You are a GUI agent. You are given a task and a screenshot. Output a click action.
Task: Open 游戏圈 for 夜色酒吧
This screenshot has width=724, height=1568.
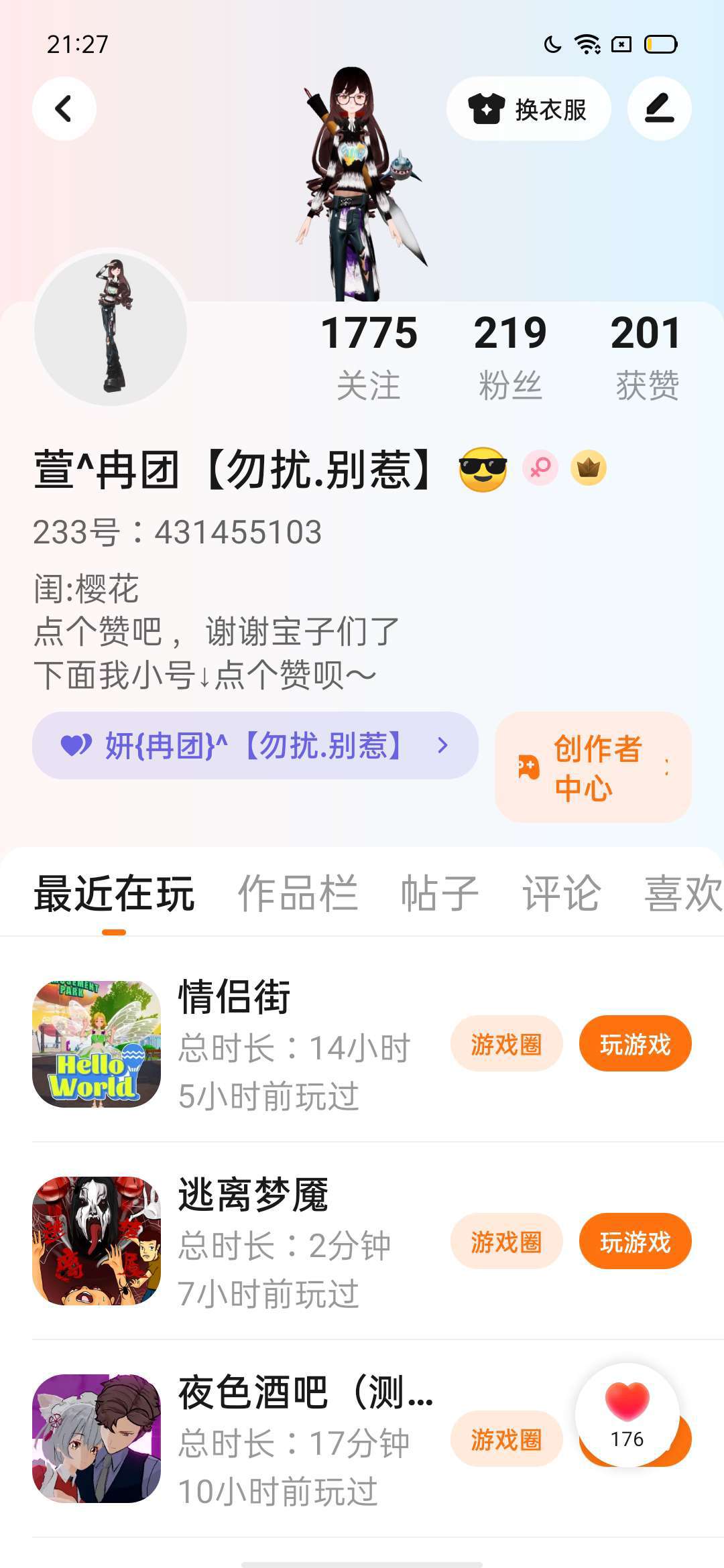(506, 1439)
